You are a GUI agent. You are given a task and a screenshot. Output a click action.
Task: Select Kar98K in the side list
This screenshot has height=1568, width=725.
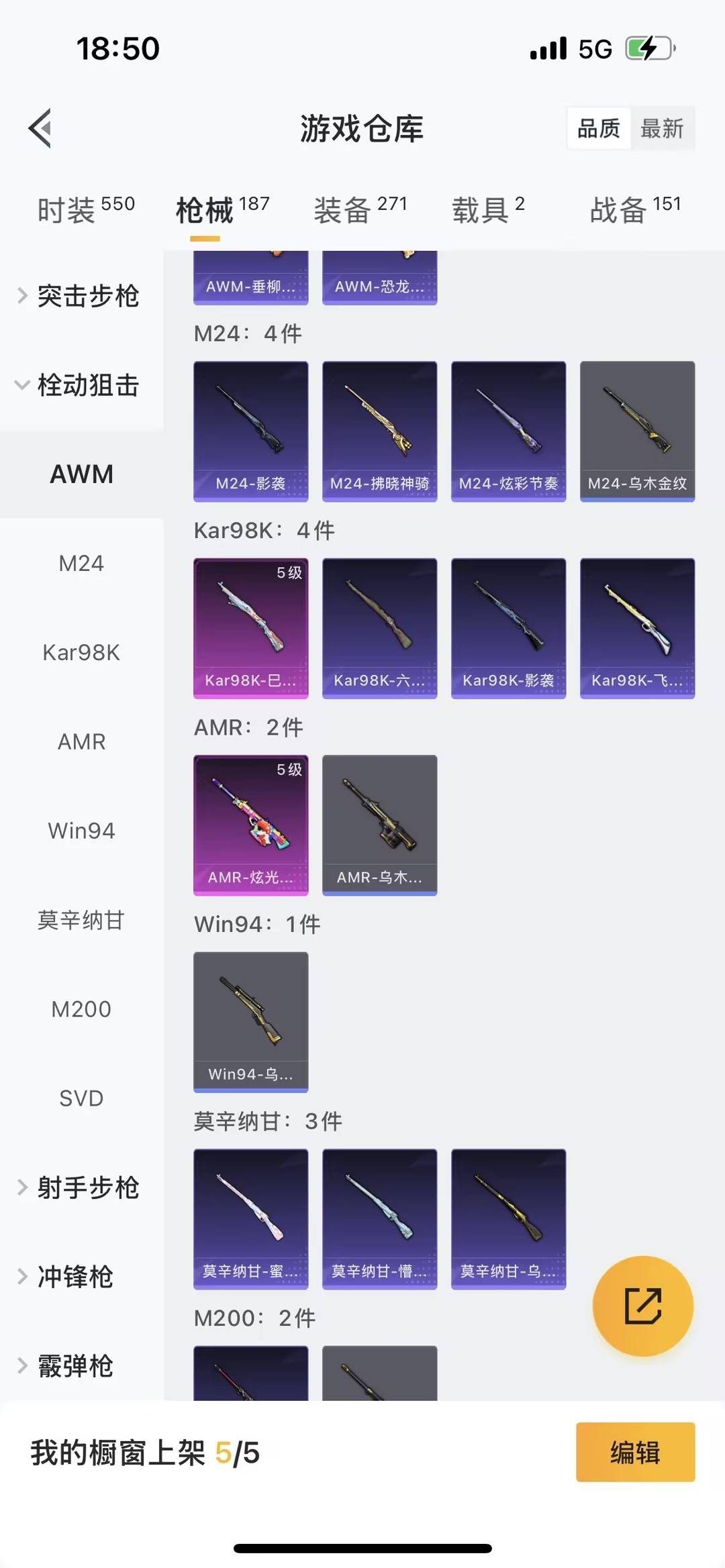81,652
